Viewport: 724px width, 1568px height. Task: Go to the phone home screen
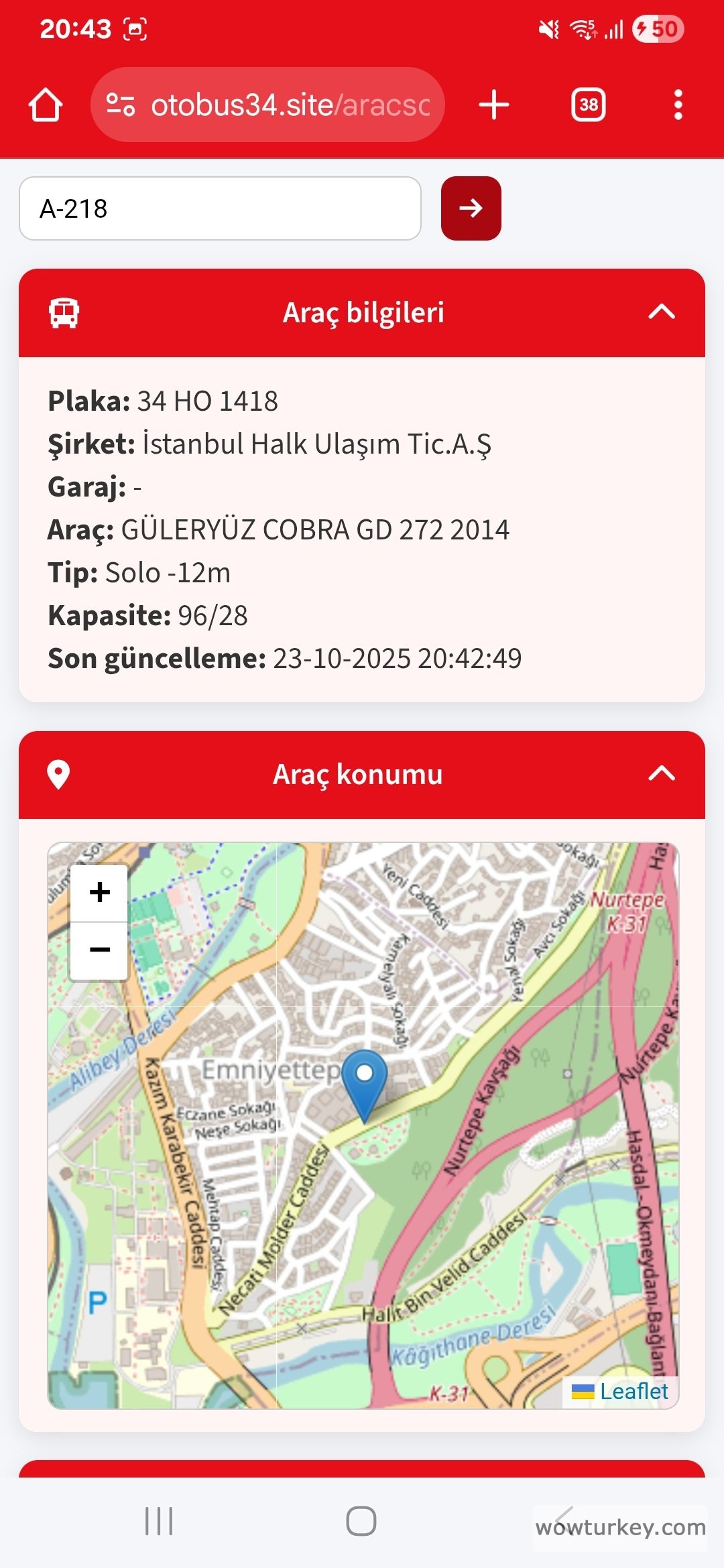click(x=361, y=1521)
